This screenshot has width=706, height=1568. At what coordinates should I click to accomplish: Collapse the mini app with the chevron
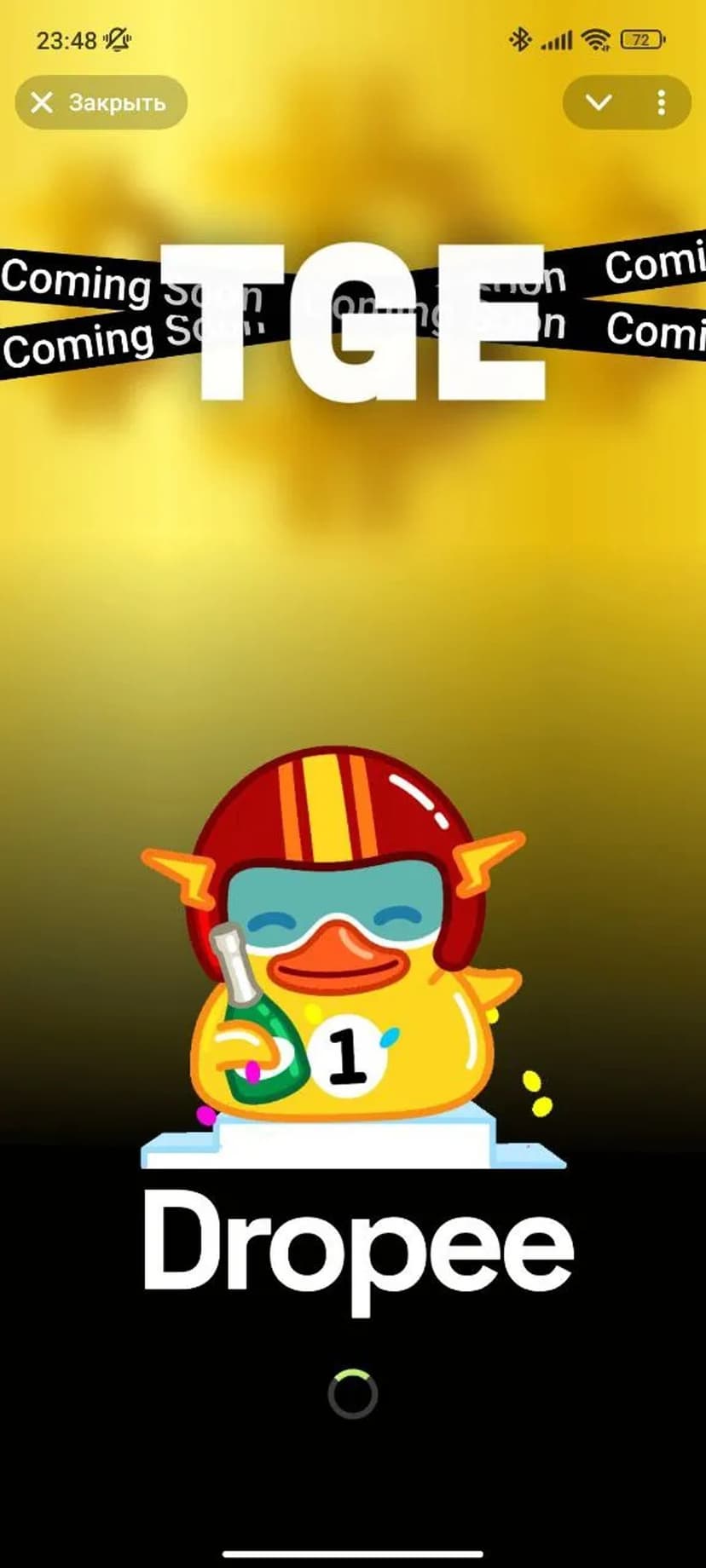(x=599, y=103)
